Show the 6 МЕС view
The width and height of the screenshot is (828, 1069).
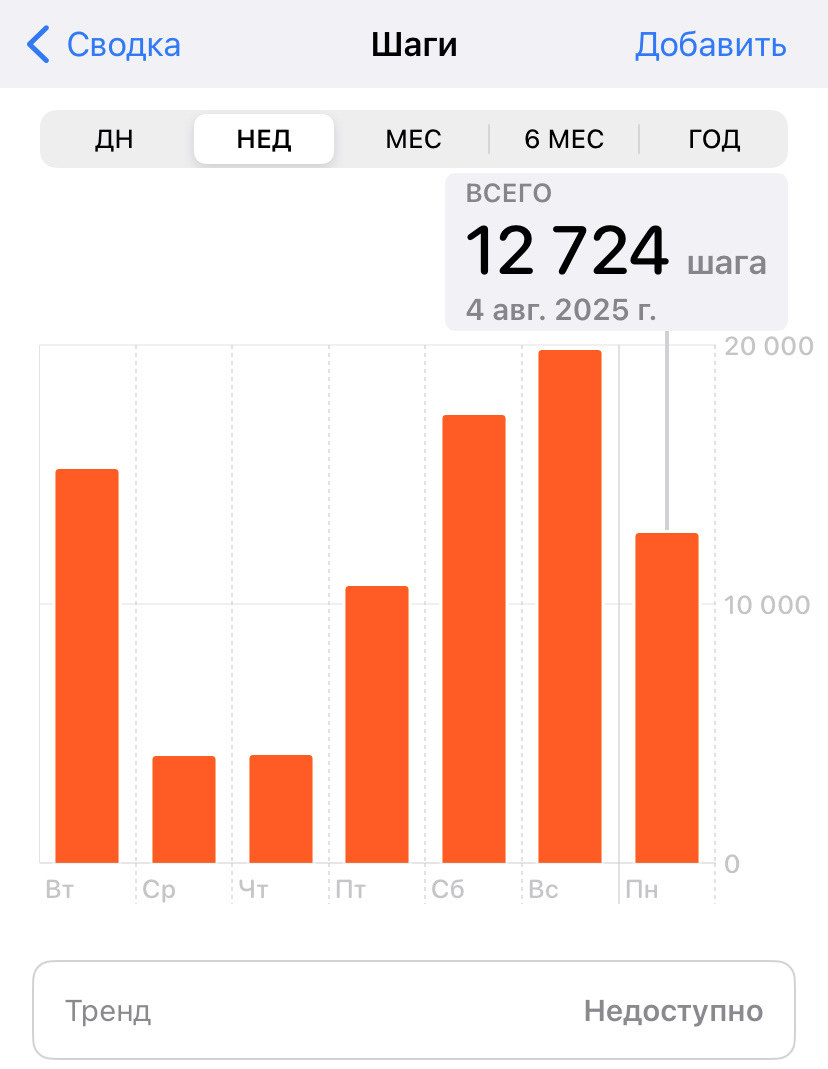(x=564, y=139)
